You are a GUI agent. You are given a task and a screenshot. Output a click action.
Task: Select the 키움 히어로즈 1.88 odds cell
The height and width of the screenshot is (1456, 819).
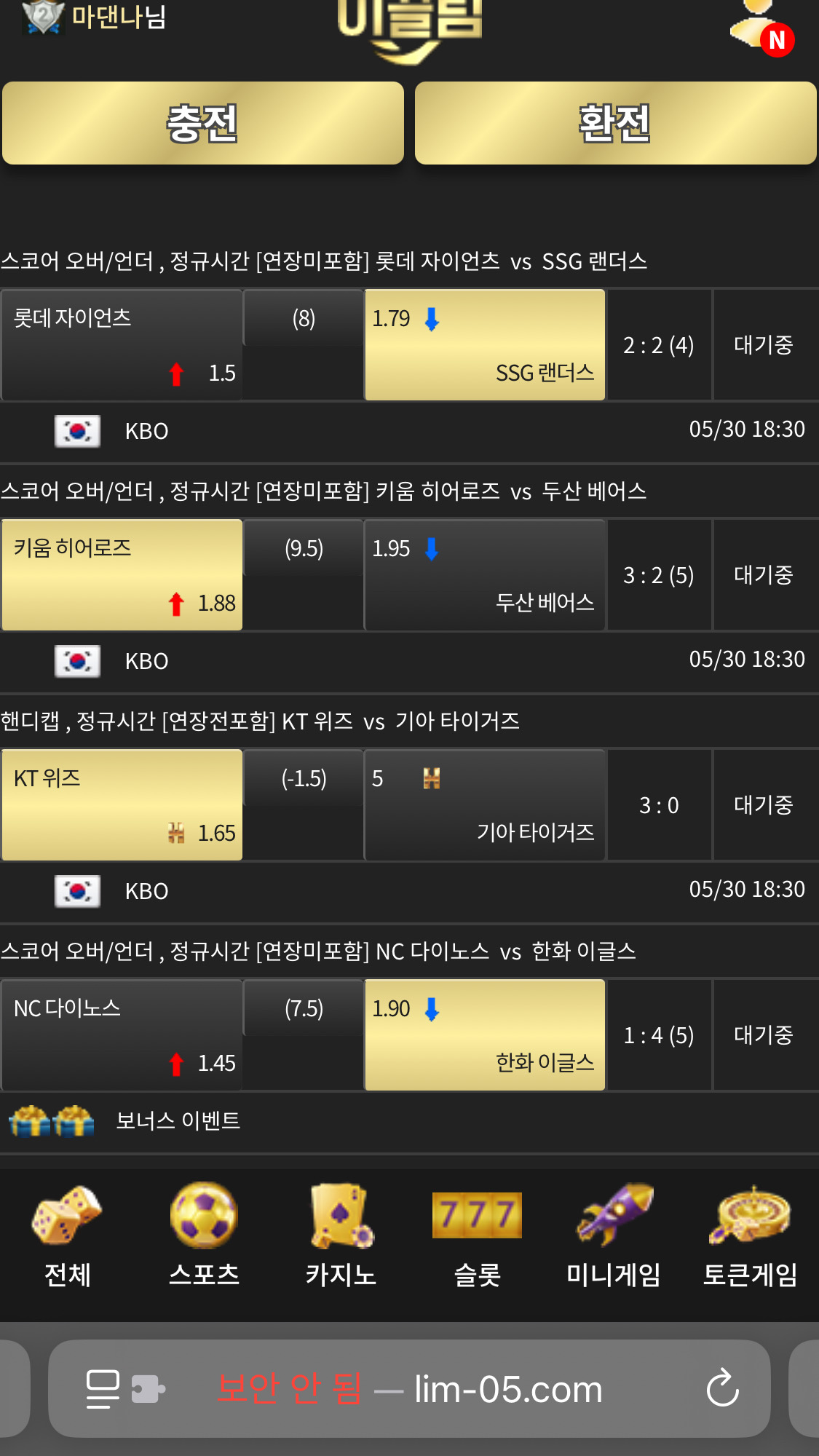coord(122,575)
